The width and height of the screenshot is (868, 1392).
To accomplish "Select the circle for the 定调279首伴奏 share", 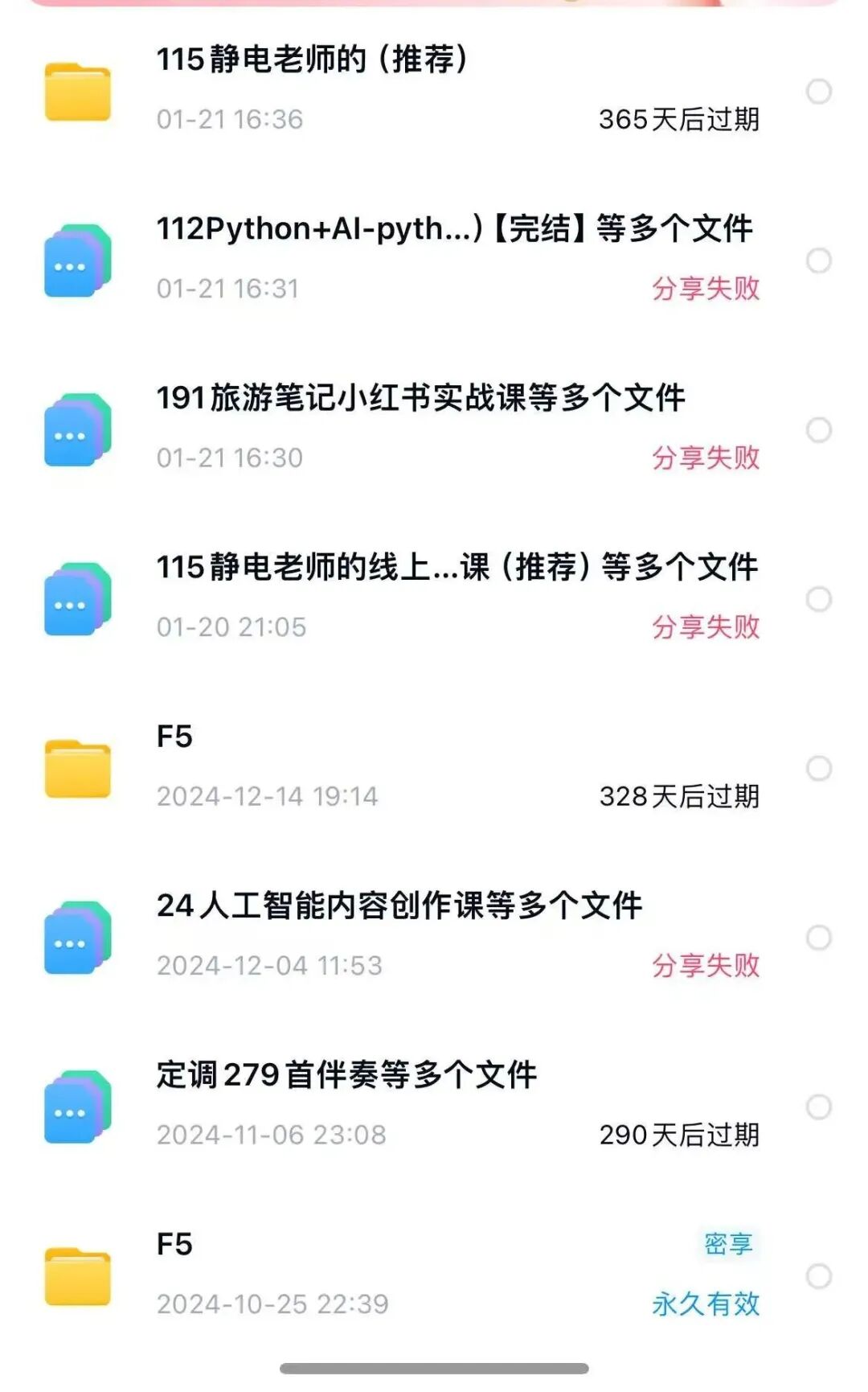I will pyautogui.click(x=819, y=1107).
